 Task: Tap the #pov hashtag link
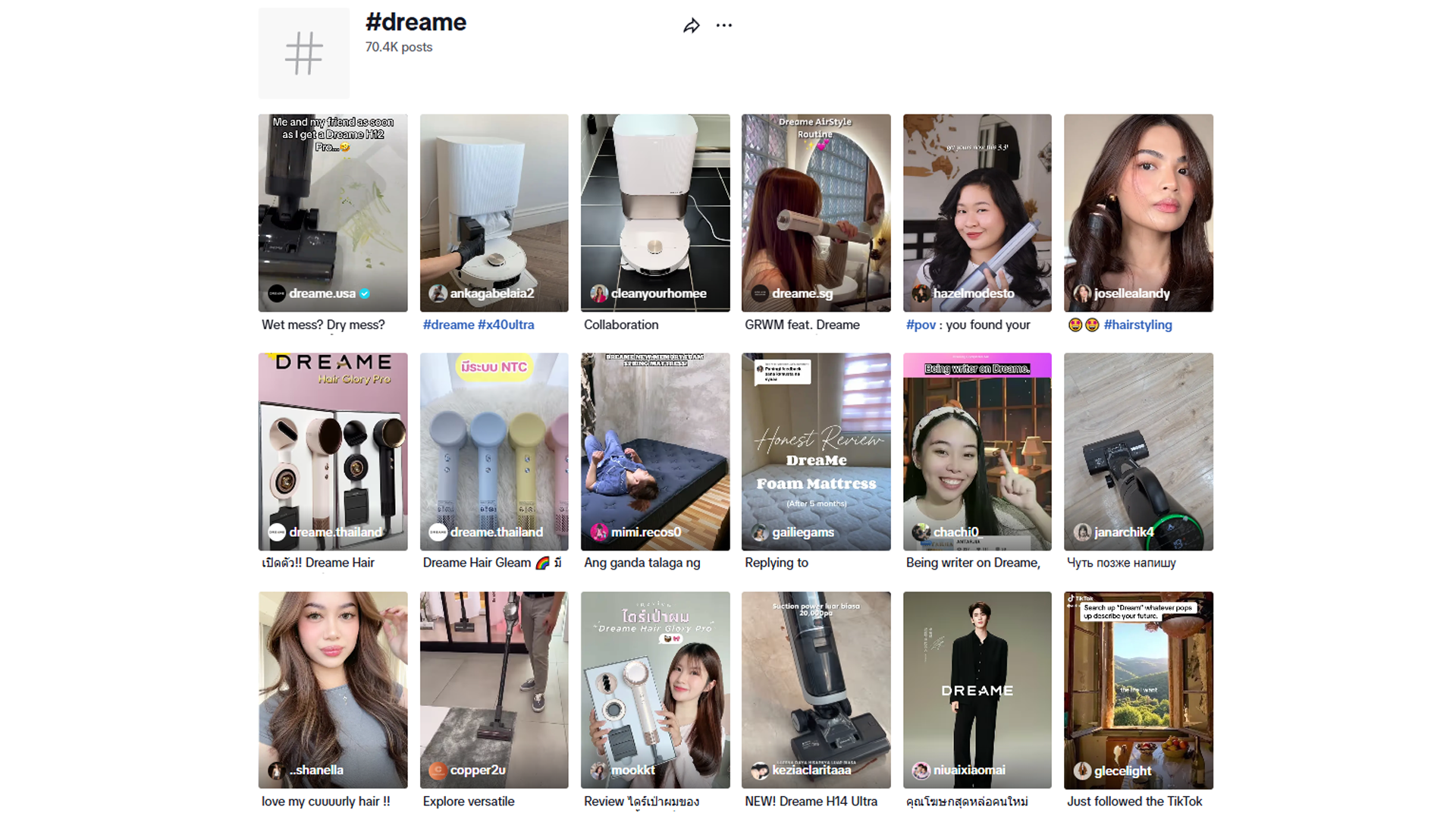point(921,325)
